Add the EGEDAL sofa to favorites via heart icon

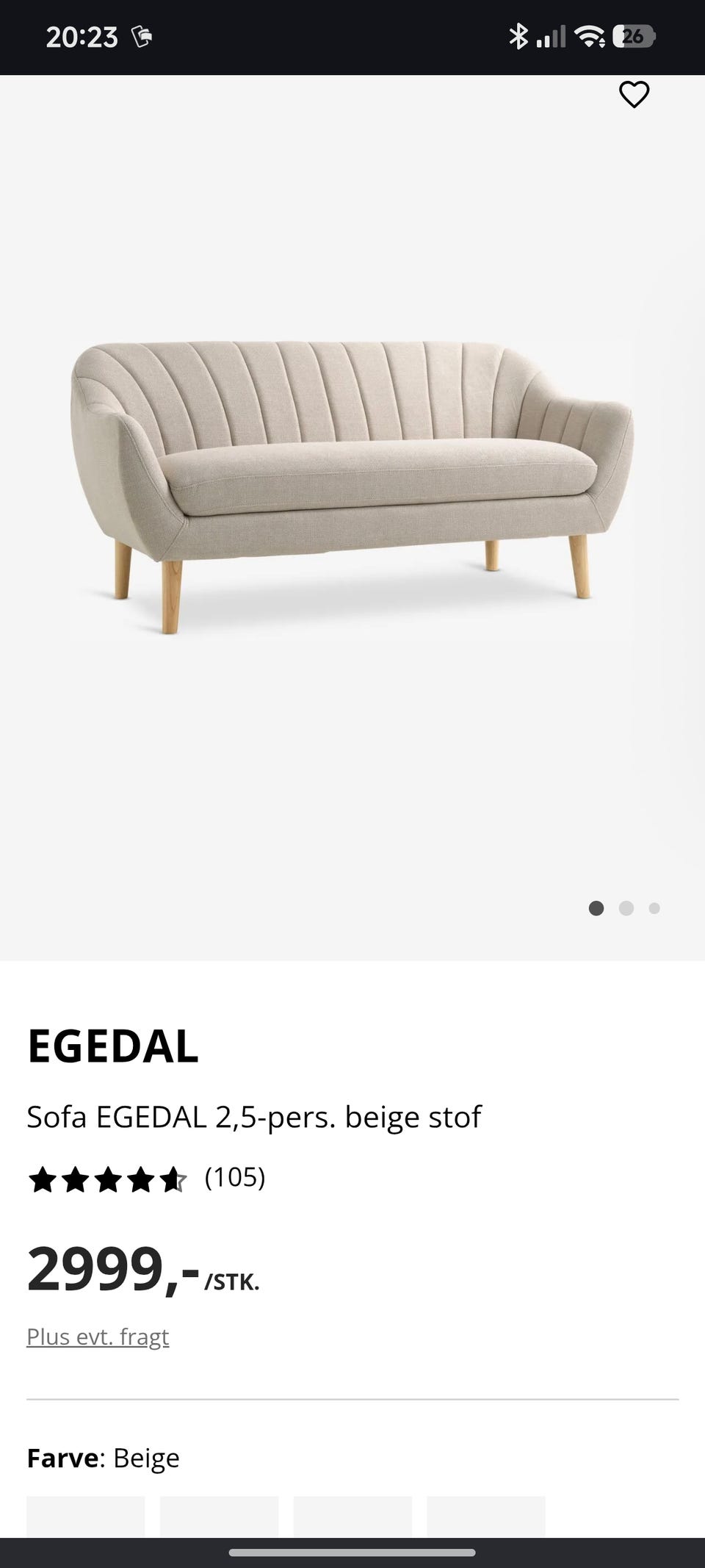pyautogui.click(x=633, y=93)
